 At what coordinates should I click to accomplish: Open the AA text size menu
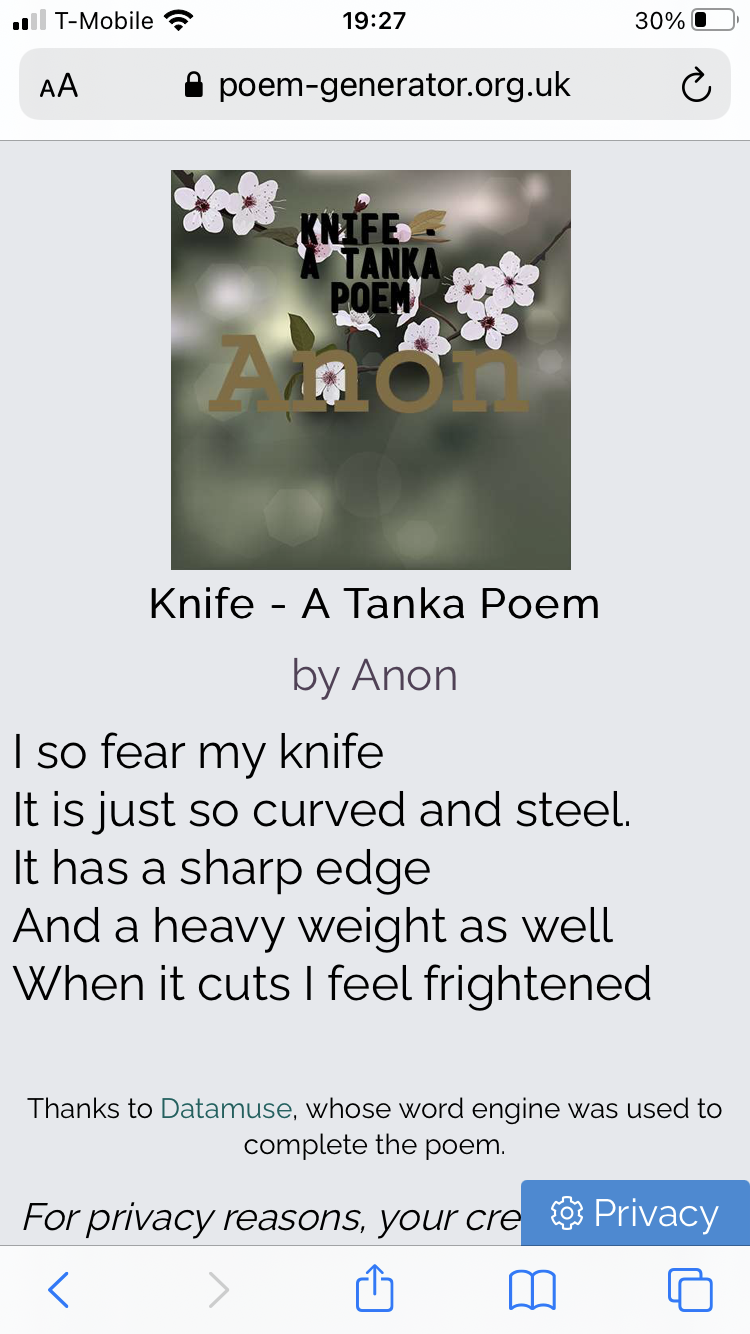pos(59,86)
